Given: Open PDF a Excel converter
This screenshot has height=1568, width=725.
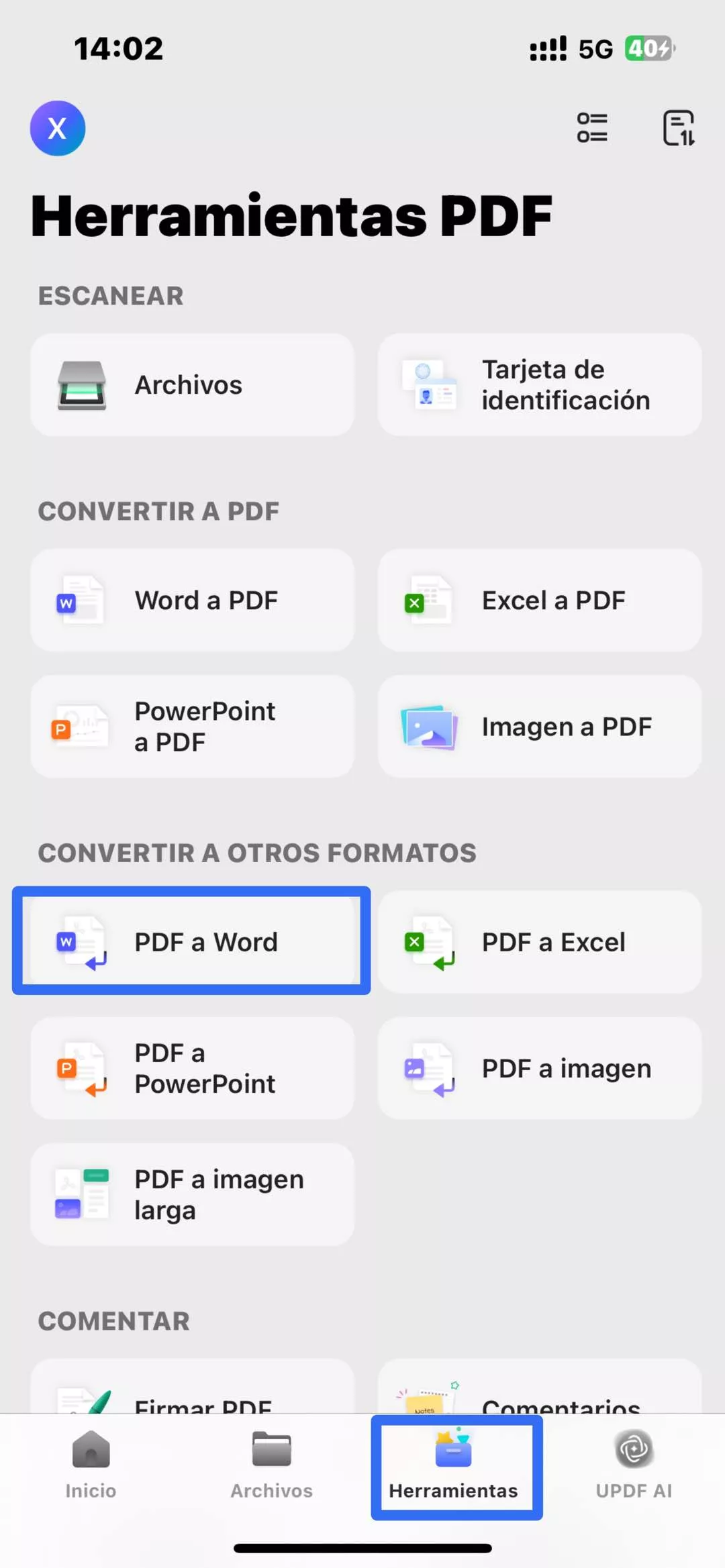Looking at the screenshot, I should point(539,942).
